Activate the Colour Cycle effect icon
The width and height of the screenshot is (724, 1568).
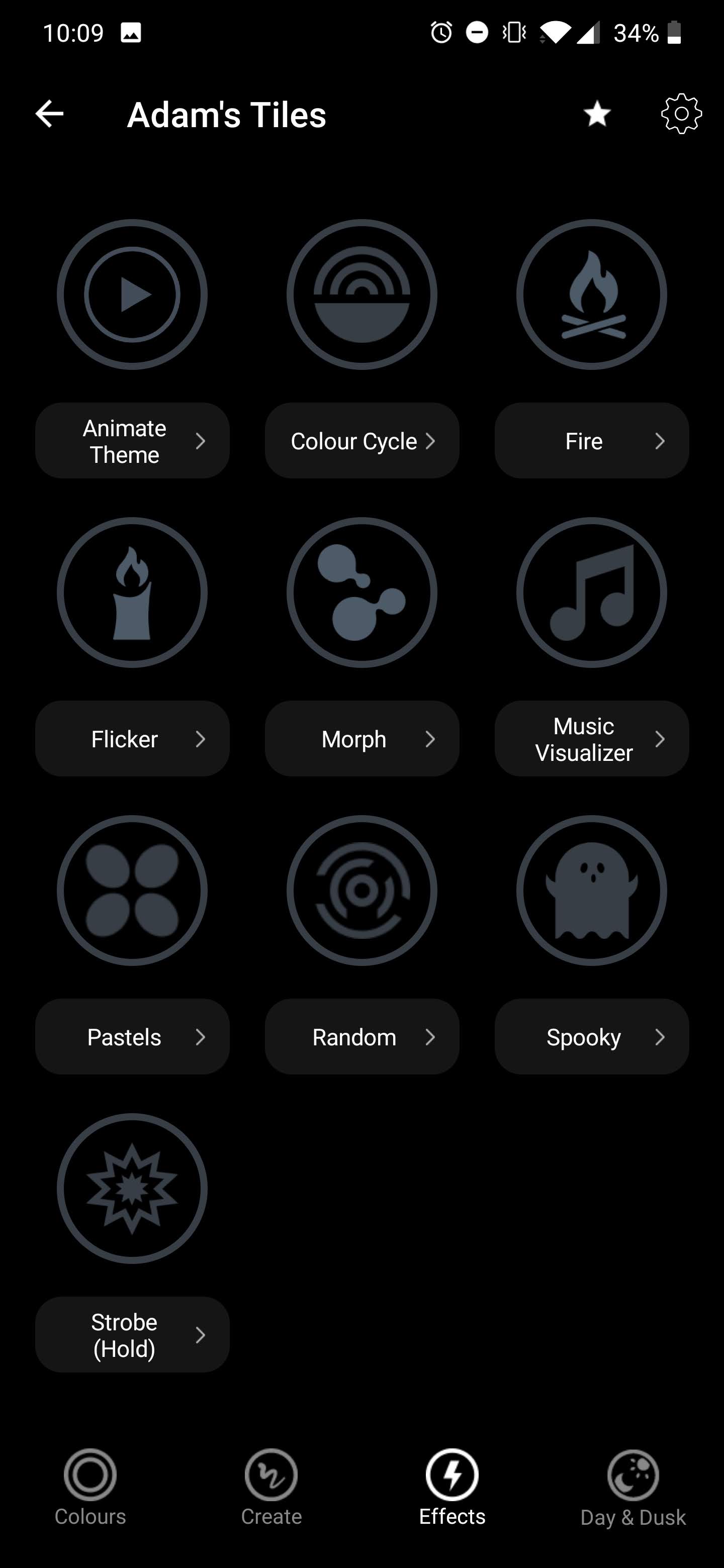coord(361,295)
